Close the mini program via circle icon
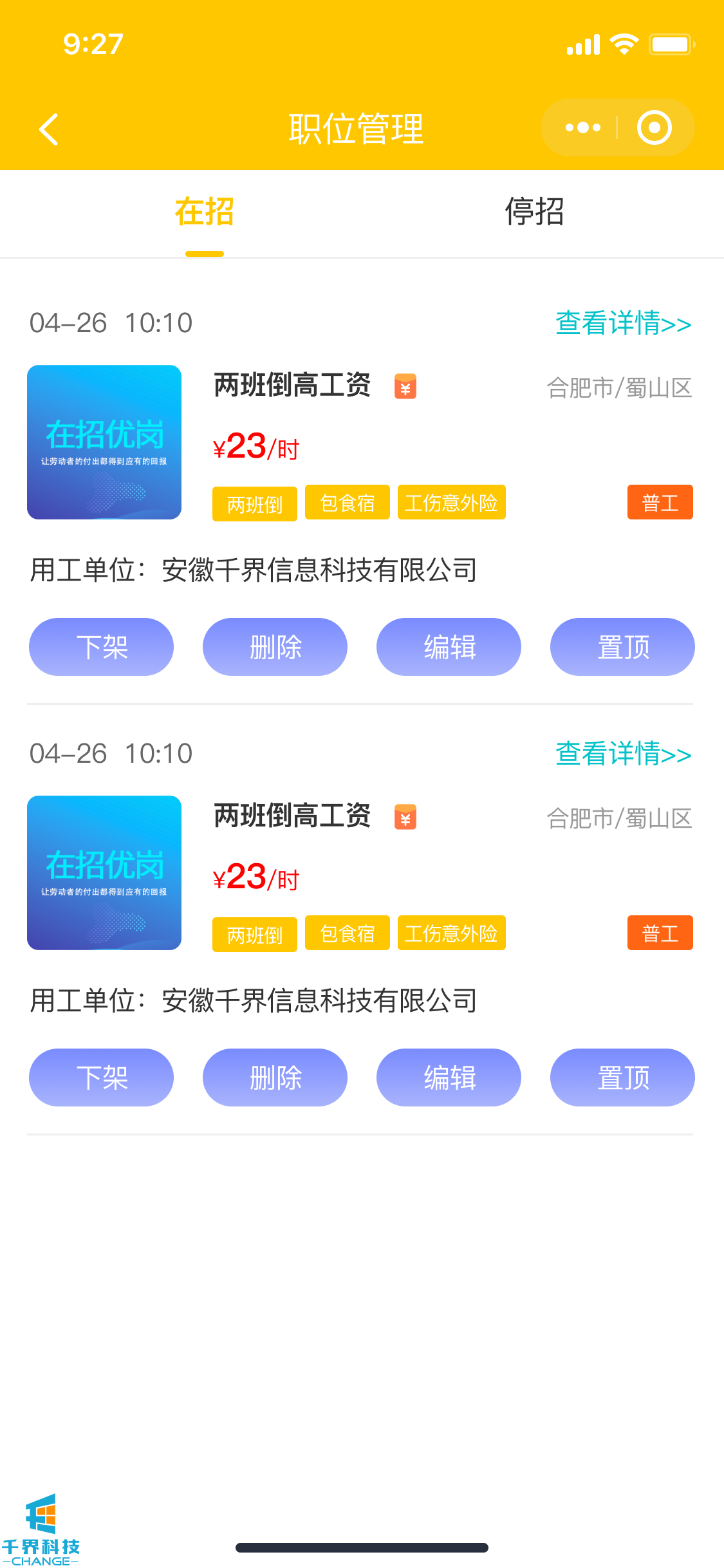This screenshot has width=724, height=1568. coord(654,127)
